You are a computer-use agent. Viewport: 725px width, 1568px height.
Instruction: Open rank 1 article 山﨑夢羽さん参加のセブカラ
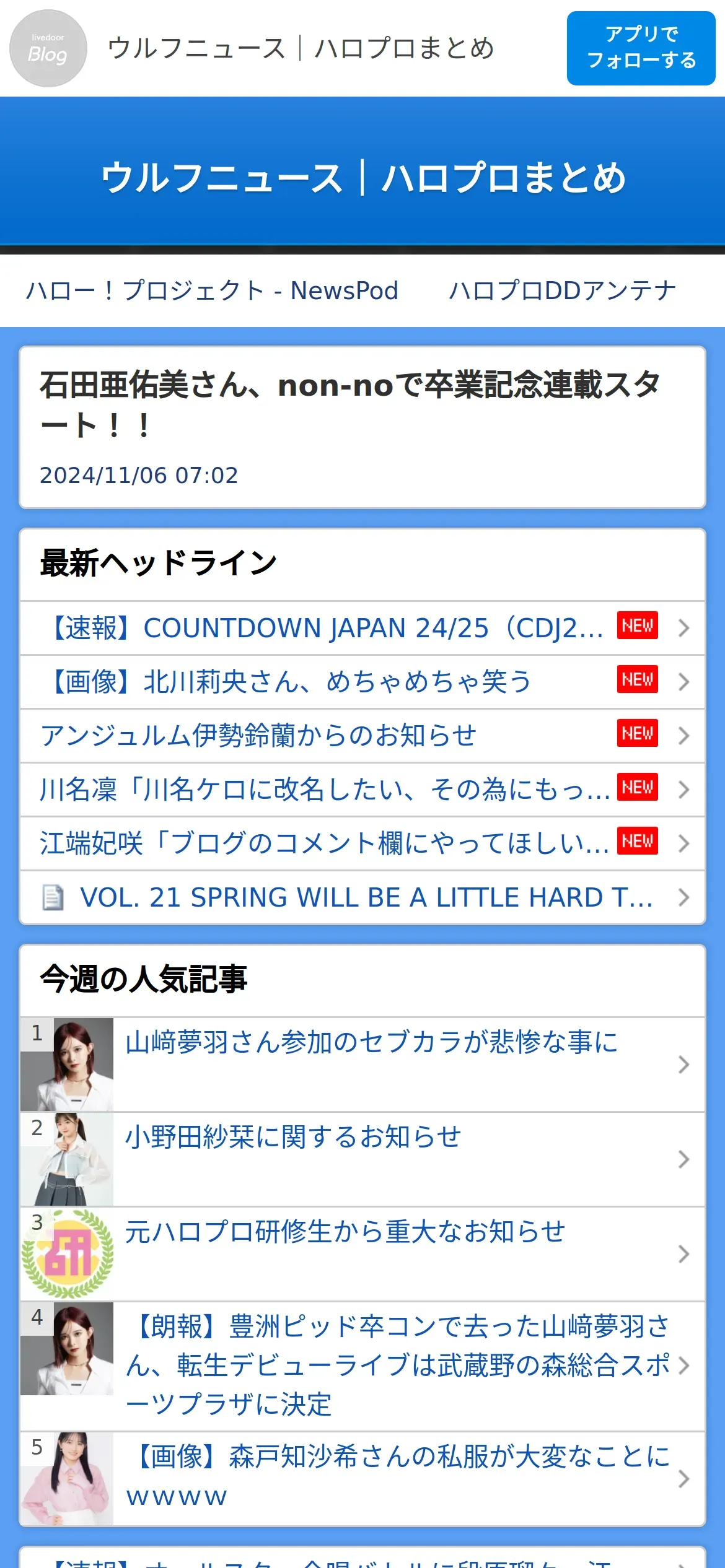pyautogui.click(x=362, y=1065)
